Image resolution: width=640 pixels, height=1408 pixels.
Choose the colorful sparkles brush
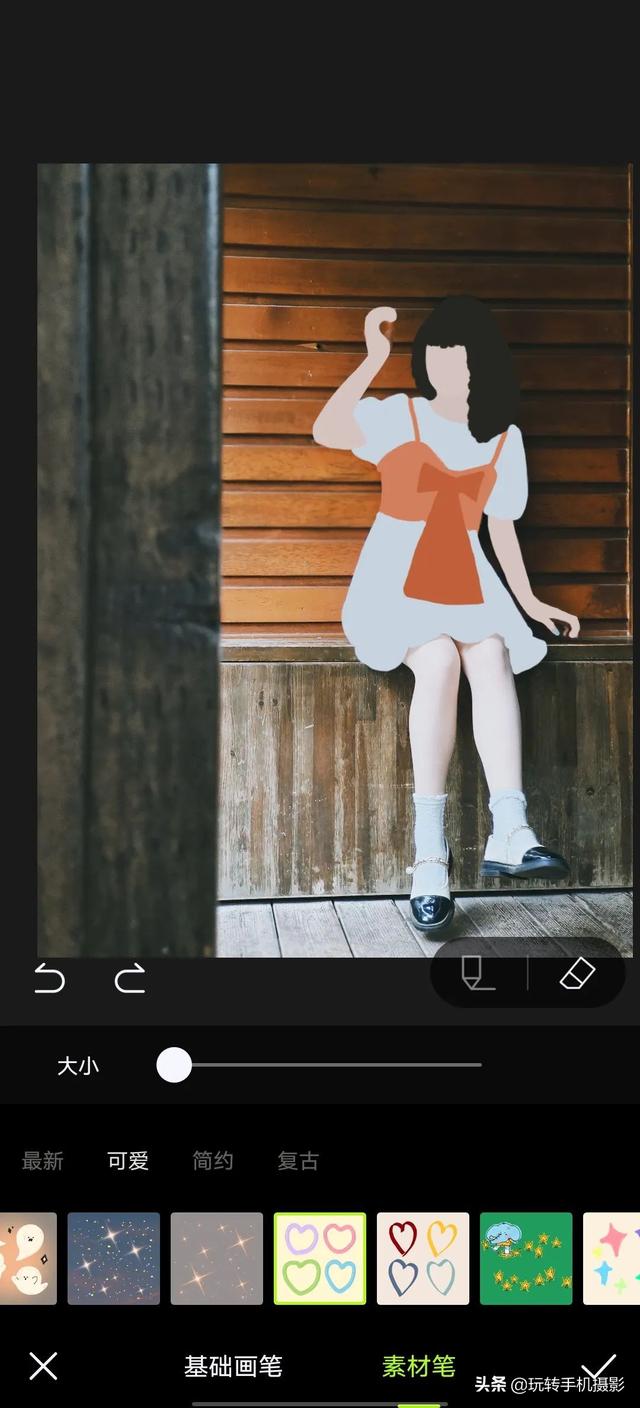pos(612,1259)
